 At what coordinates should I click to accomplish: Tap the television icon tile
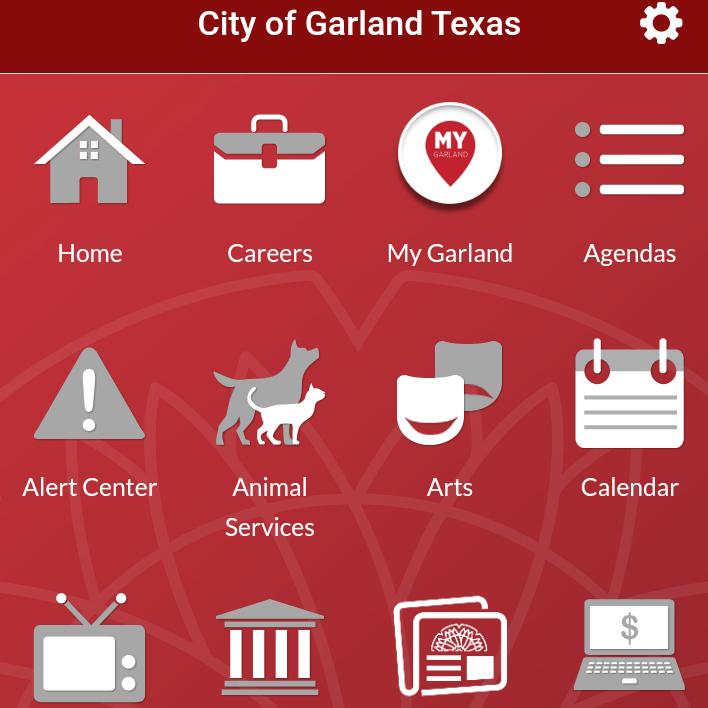tap(90, 648)
